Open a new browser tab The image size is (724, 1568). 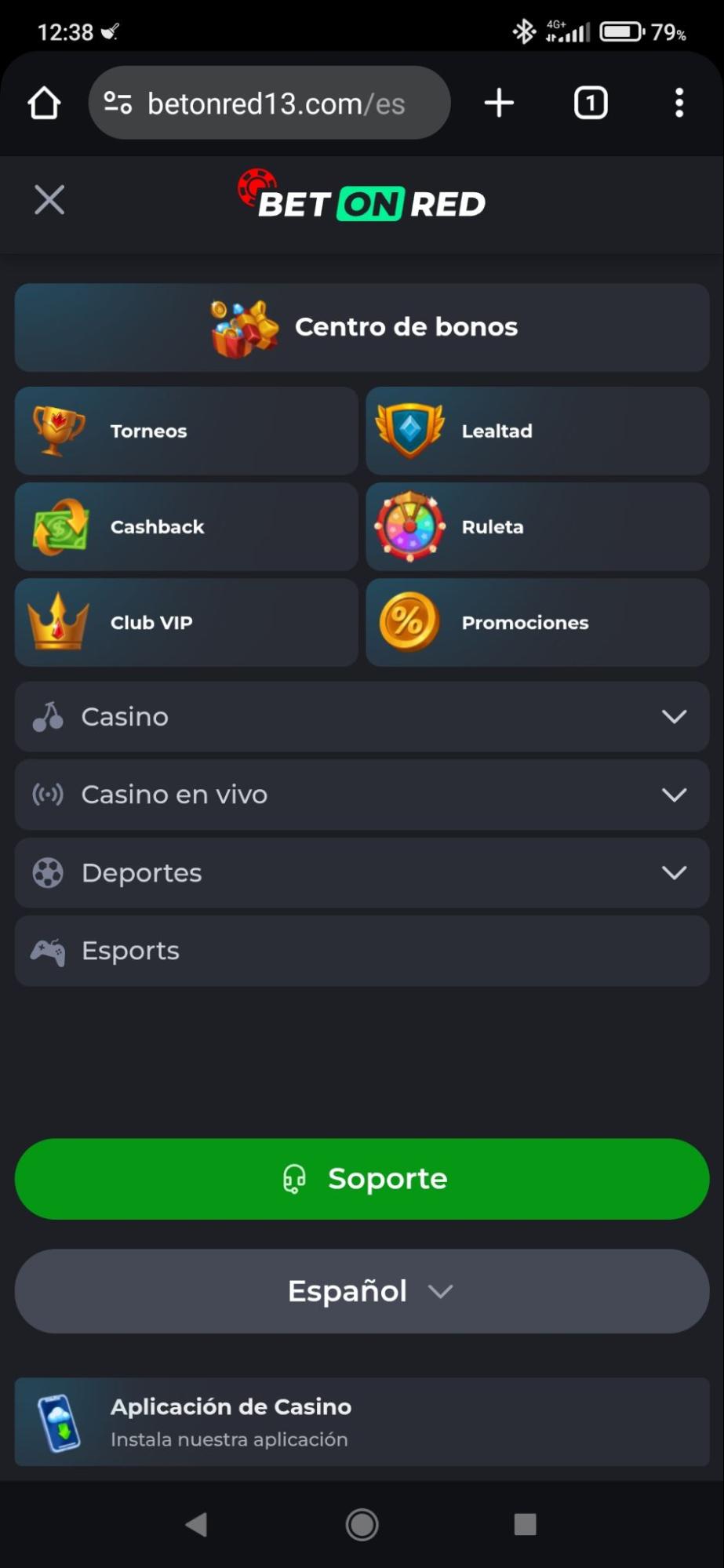point(499,104)
